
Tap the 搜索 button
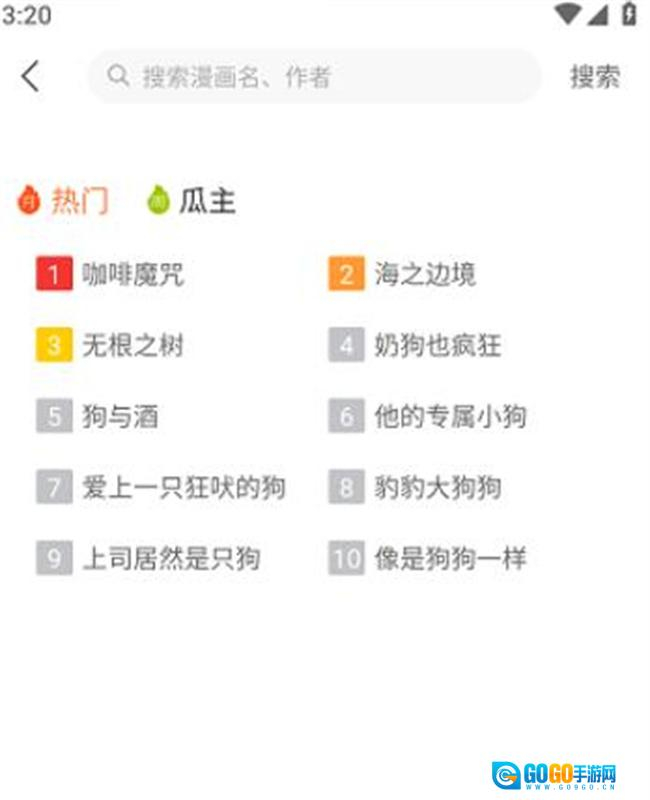pos(595,77)
